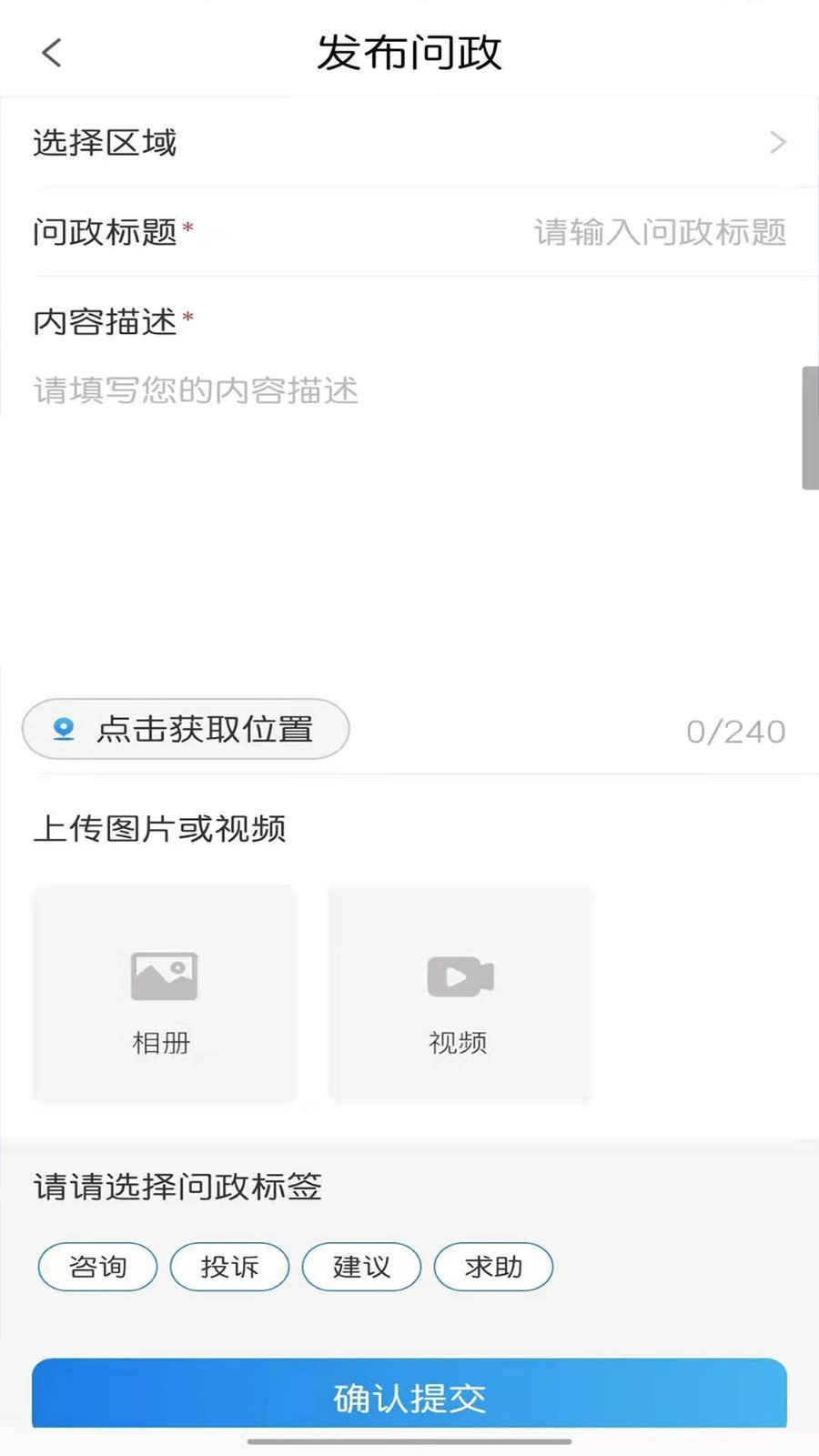Select the 建议 suggestion tag chip
819x1456 pixels.
(x=360, y=1267)
